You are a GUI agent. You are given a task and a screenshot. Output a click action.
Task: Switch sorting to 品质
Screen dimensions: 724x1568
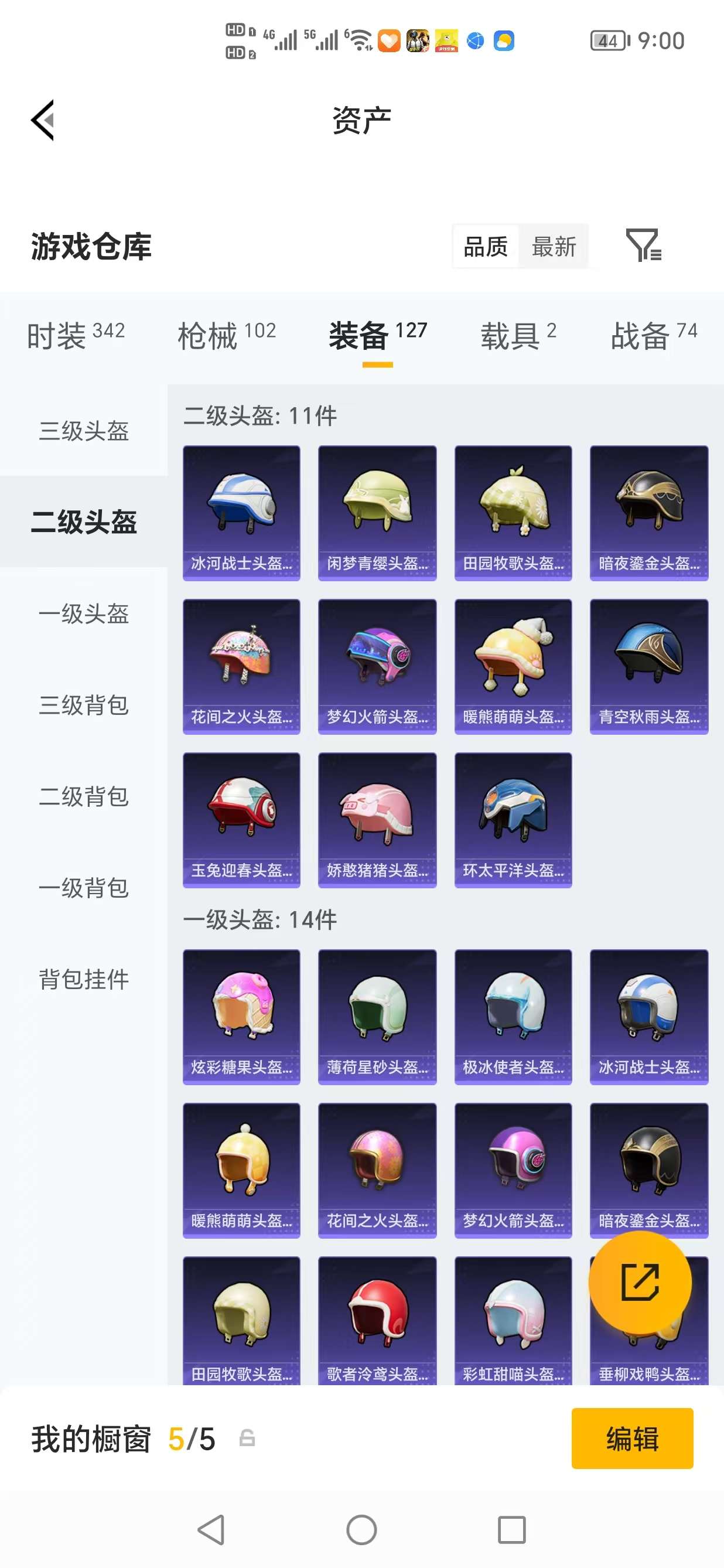[484, 247]
